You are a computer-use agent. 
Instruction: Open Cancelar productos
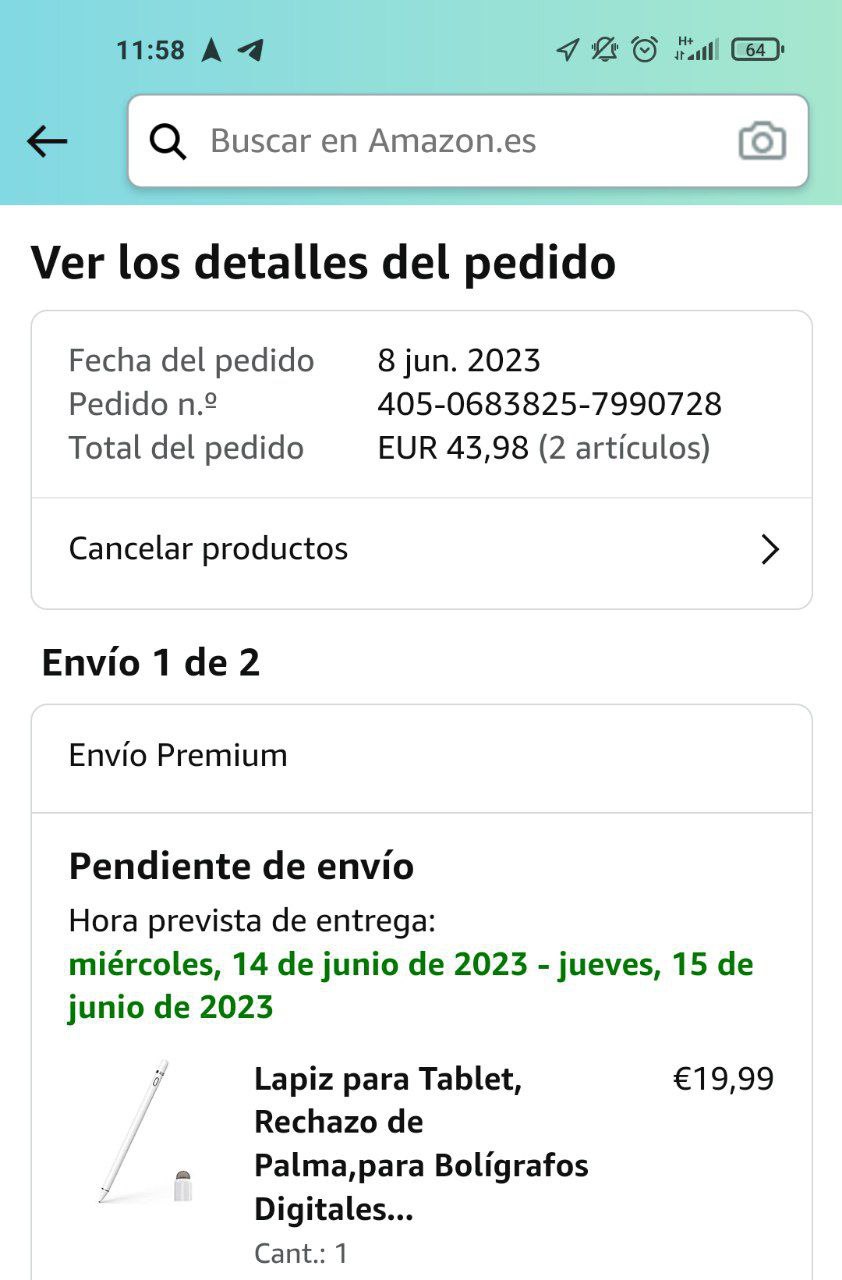(421, 549)
